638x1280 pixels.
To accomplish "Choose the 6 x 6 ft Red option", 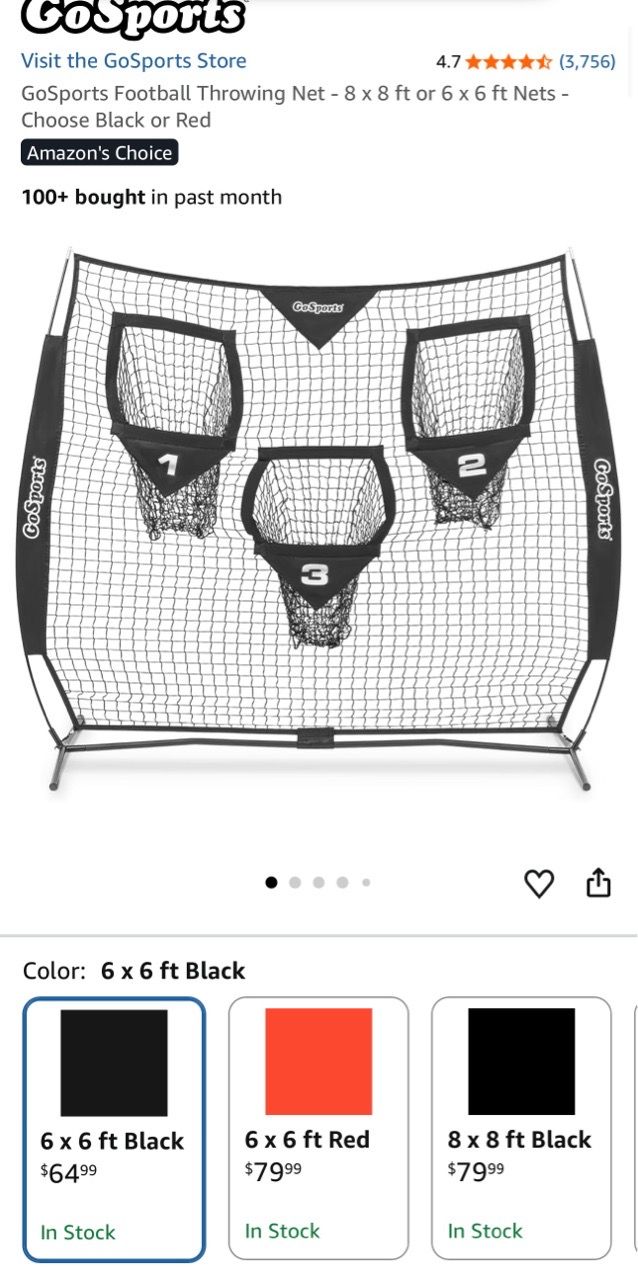I will pos(319,1128).
